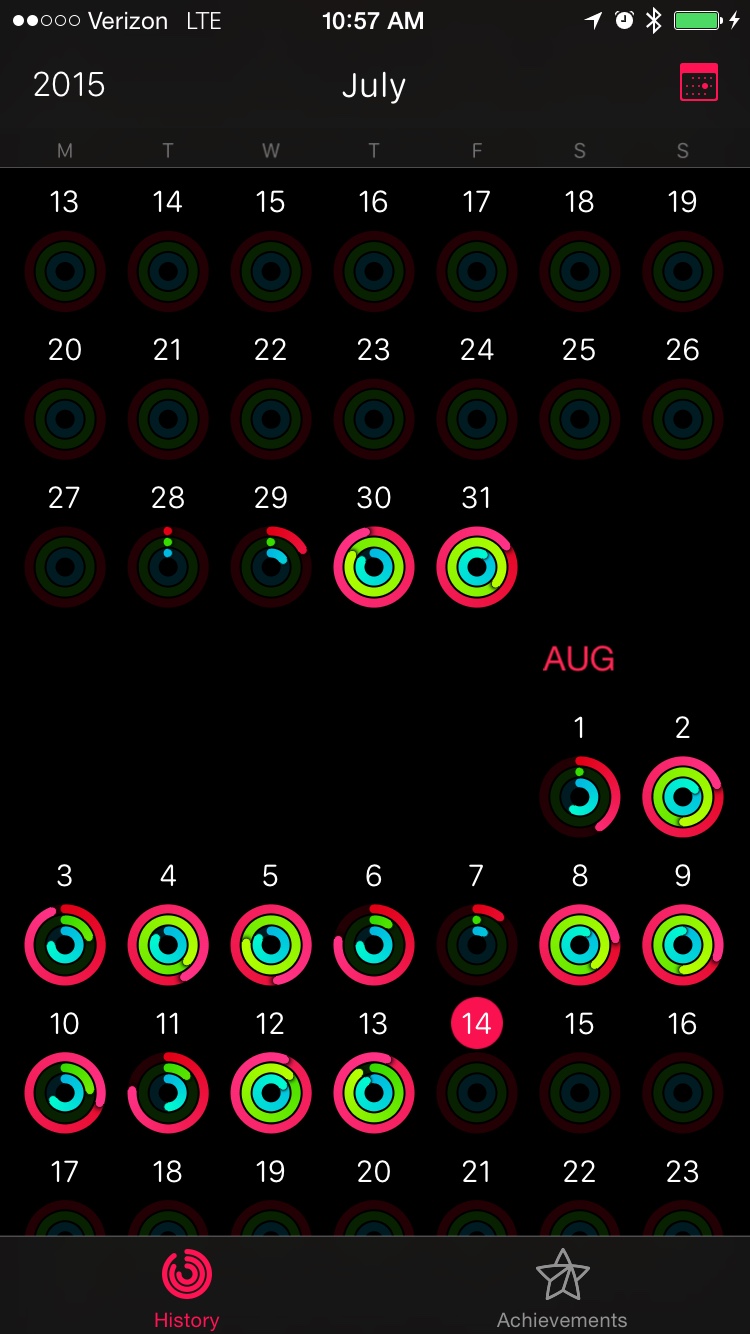This screenshot has width=750, height=1334.
Task: Switch to the Achievements tab
Action: point(562,1289)
